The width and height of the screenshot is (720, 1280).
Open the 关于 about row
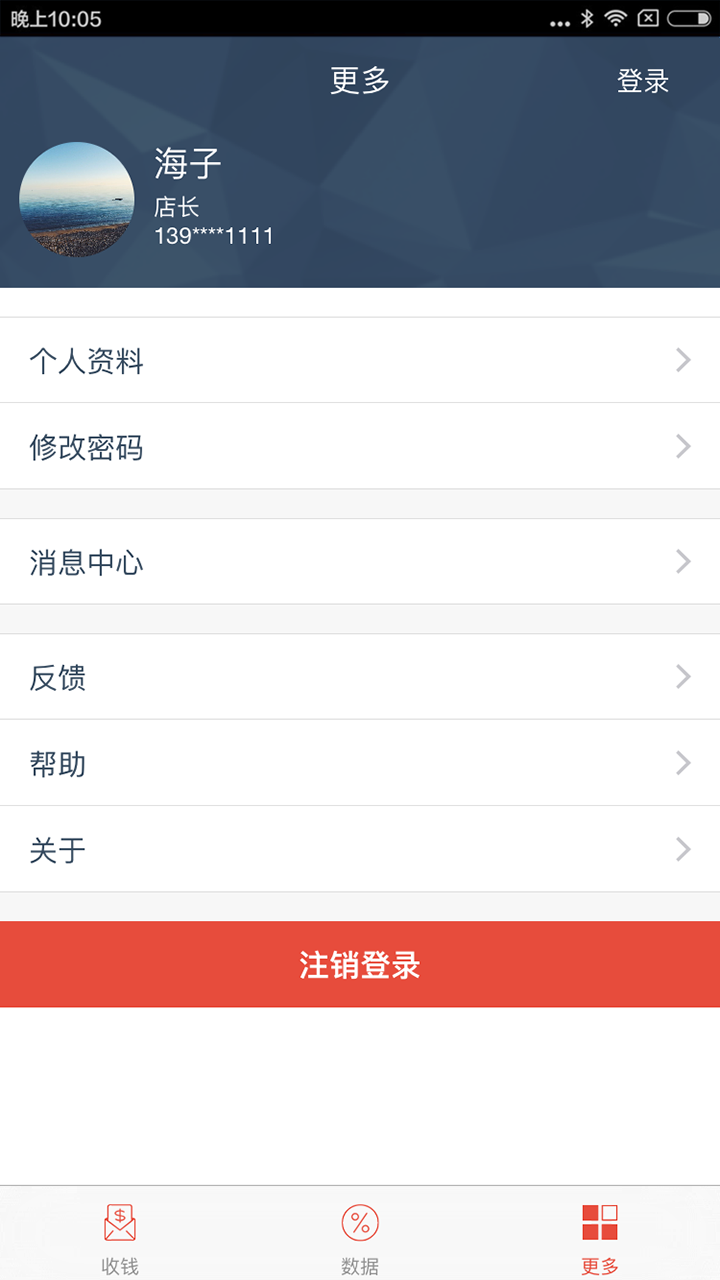pos(360,849)
